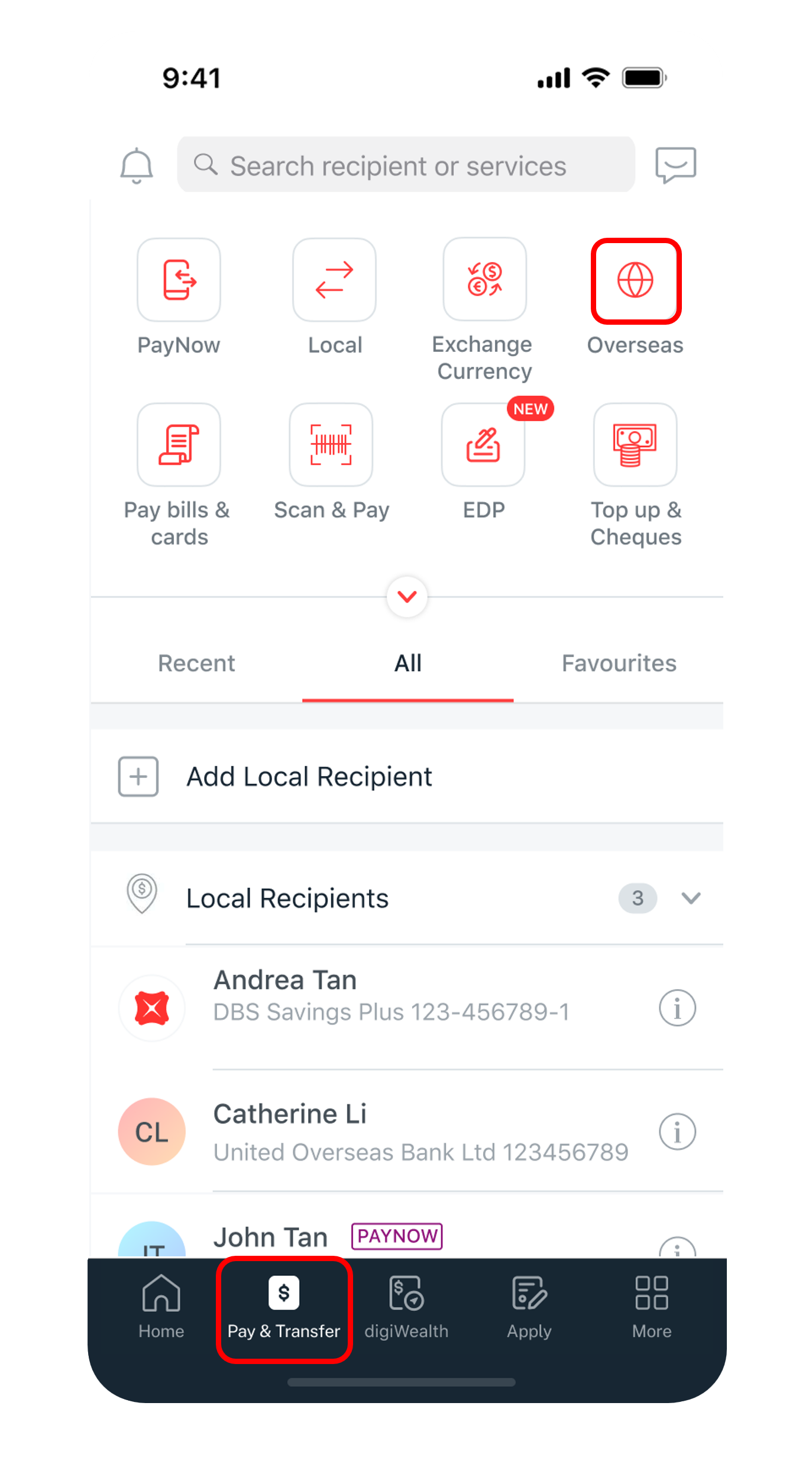812x1464 pixels.
Task: Open the EDP service
Action: 483,445
